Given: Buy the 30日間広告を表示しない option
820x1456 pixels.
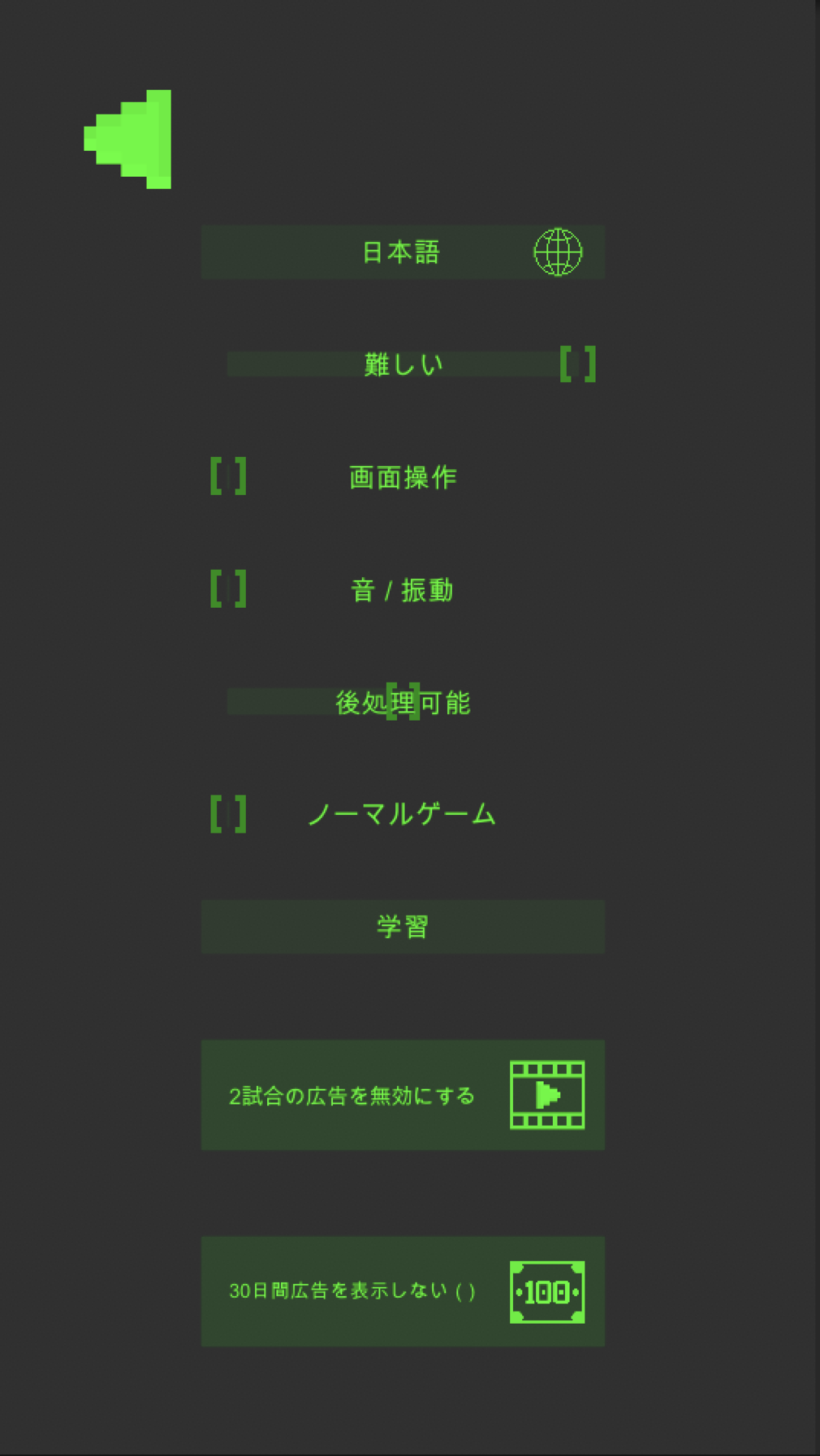Looking at the screenshot, I should coord(403,1291).
